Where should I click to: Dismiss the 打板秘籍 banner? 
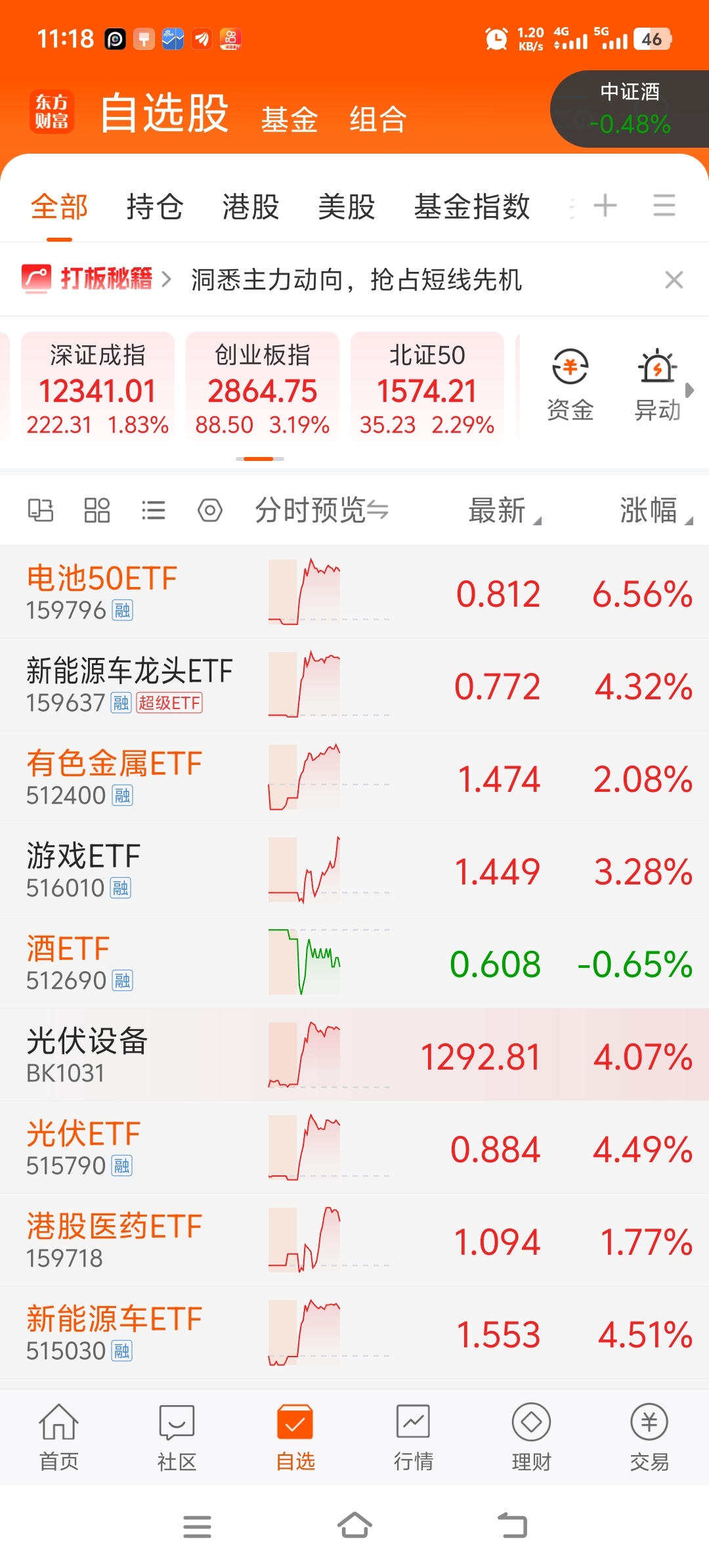674,280
